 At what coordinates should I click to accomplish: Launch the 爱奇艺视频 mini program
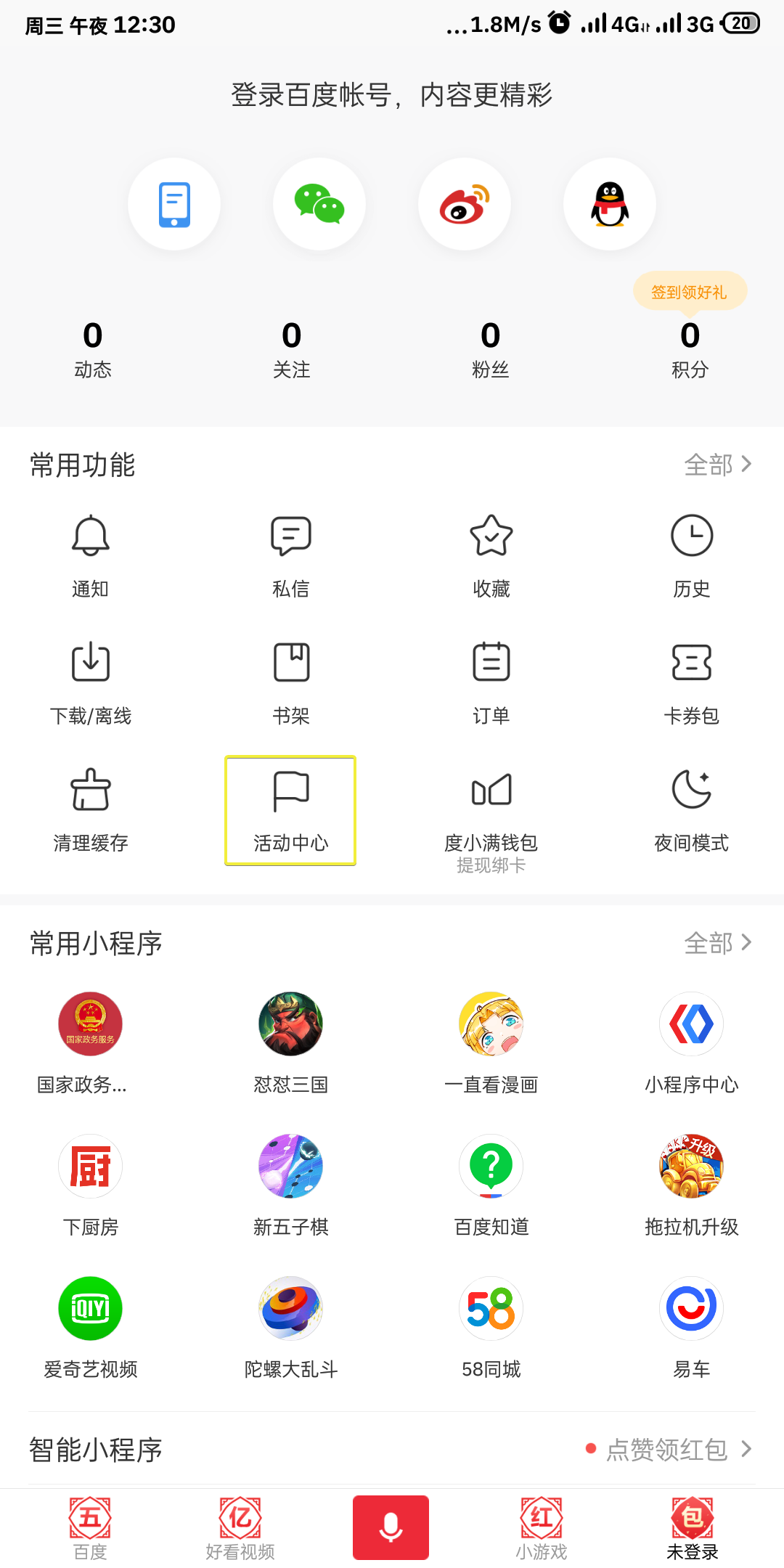tap(91, 1326)
